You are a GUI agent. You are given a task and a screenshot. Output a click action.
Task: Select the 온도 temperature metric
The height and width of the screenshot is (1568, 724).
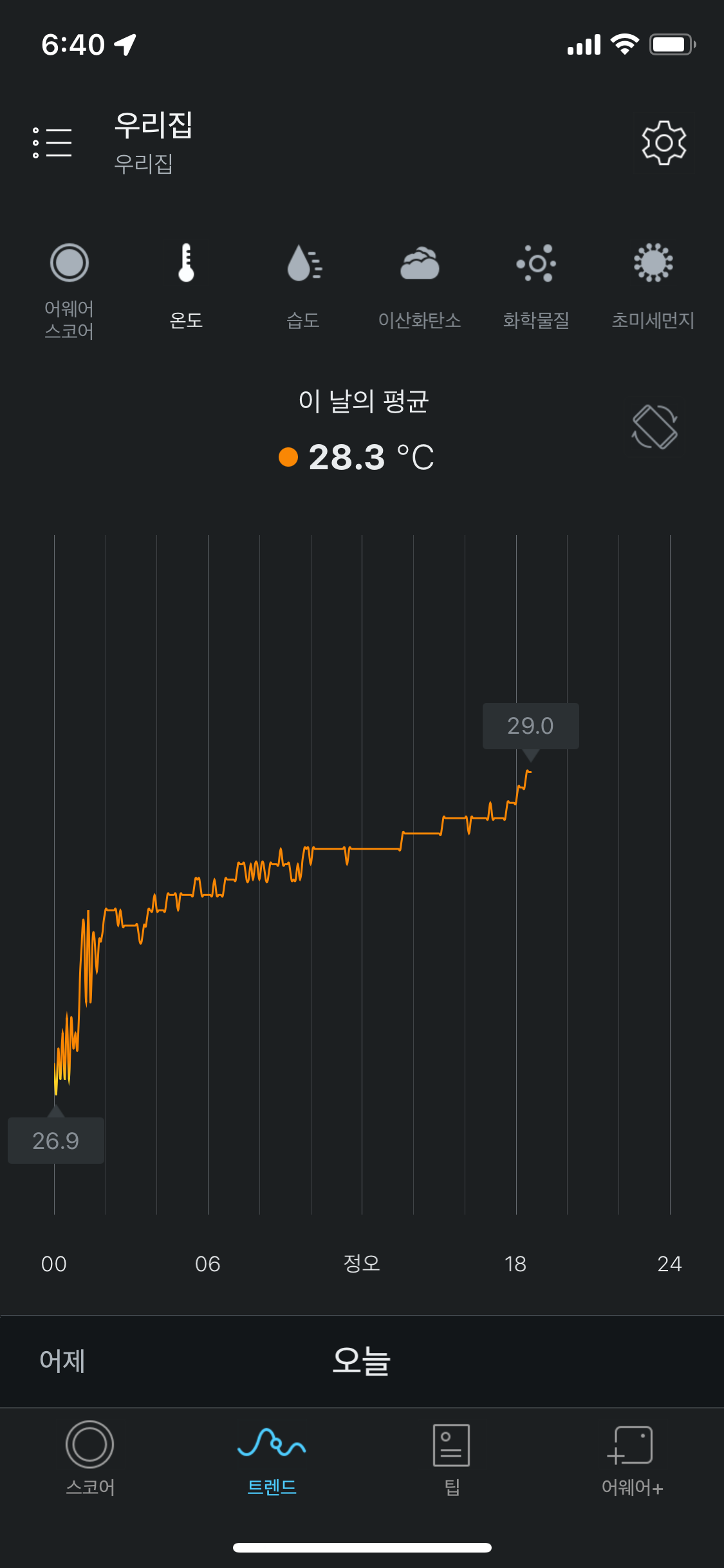pos(186,286)
